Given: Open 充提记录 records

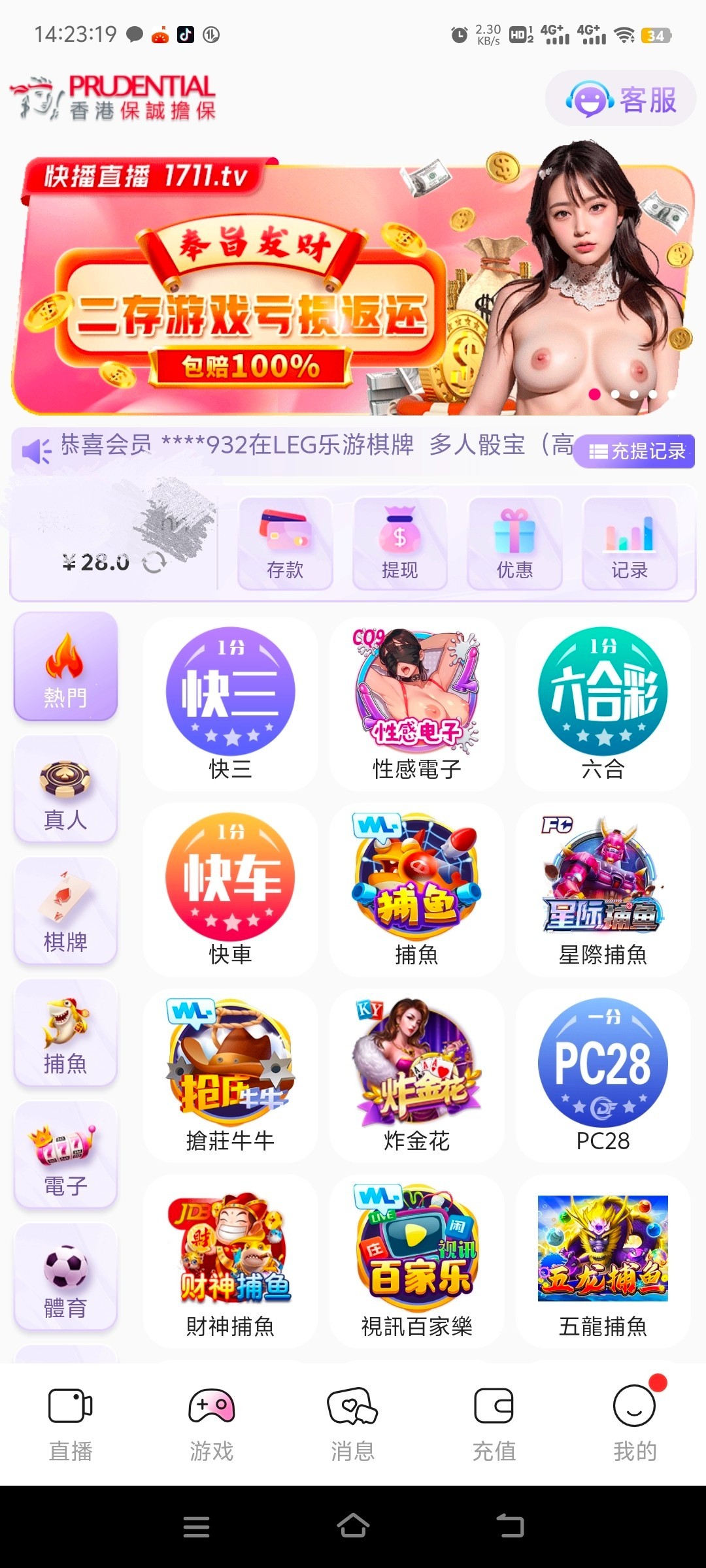Looking at the screenshot, I should (x=634, y=451).
